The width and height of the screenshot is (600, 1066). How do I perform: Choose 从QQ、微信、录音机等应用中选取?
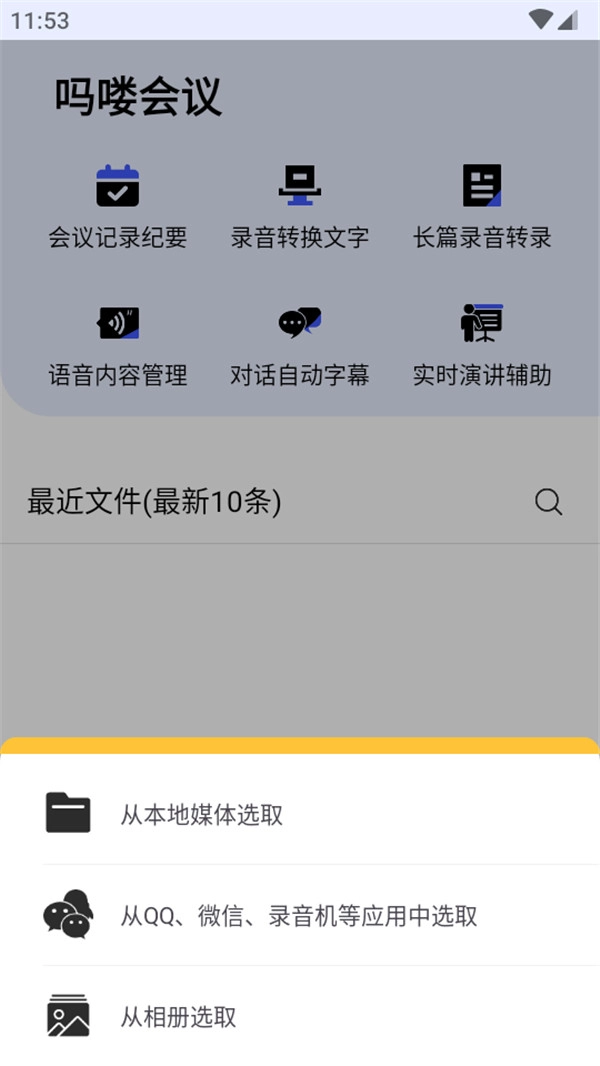coord(298,915)
